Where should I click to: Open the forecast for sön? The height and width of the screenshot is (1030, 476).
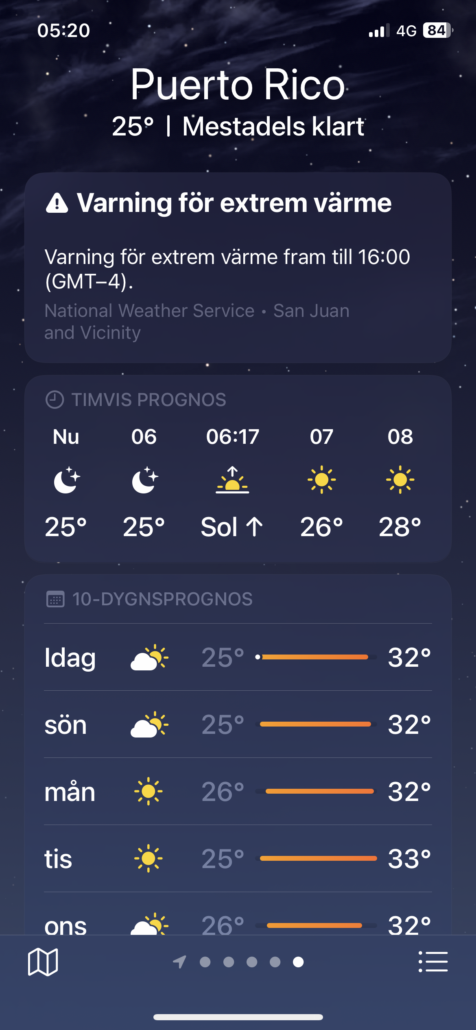tap(238, 725)
